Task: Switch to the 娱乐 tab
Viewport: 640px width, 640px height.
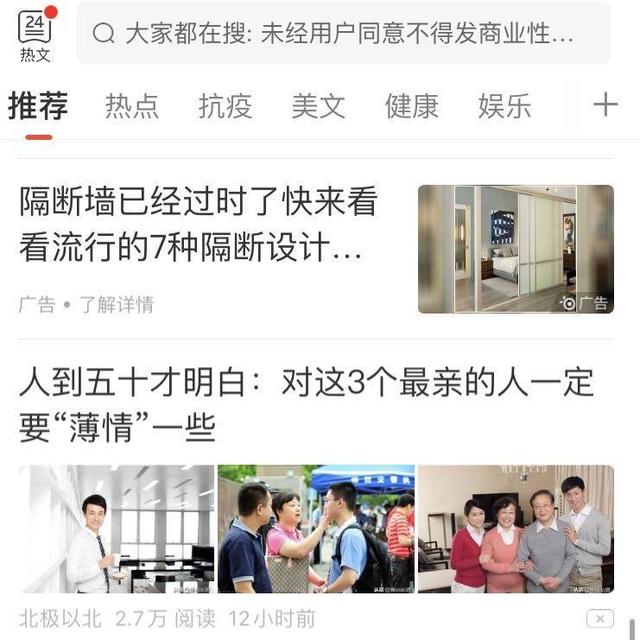Action: 504,106
